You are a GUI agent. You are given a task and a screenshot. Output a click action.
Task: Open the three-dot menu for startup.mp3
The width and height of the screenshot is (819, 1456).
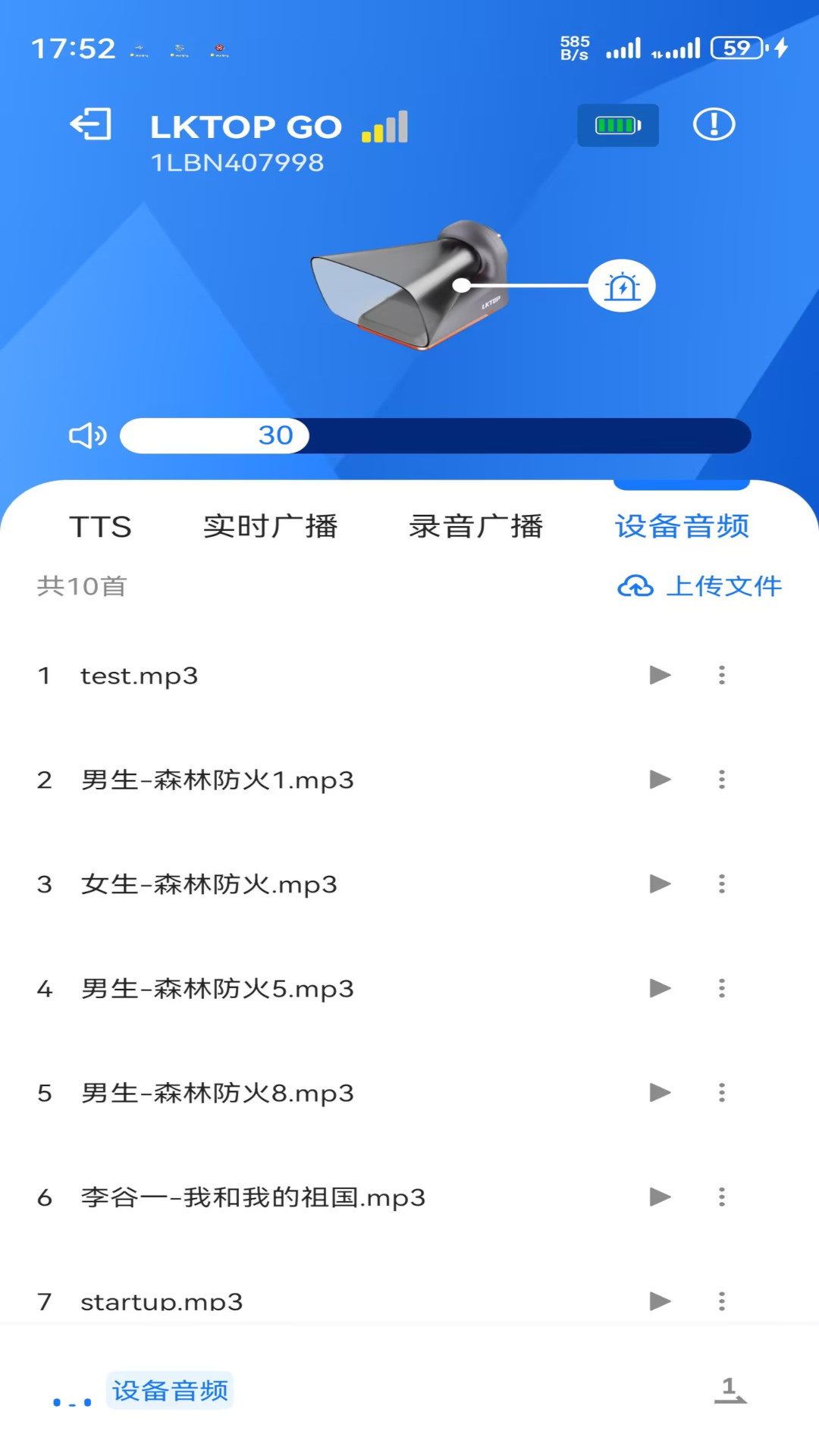(x=721, y=1302)
